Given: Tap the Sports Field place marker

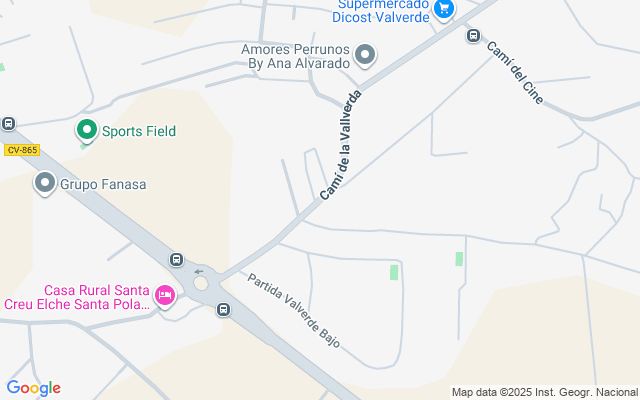Looking at the screenshot, I should click(87, 130).
